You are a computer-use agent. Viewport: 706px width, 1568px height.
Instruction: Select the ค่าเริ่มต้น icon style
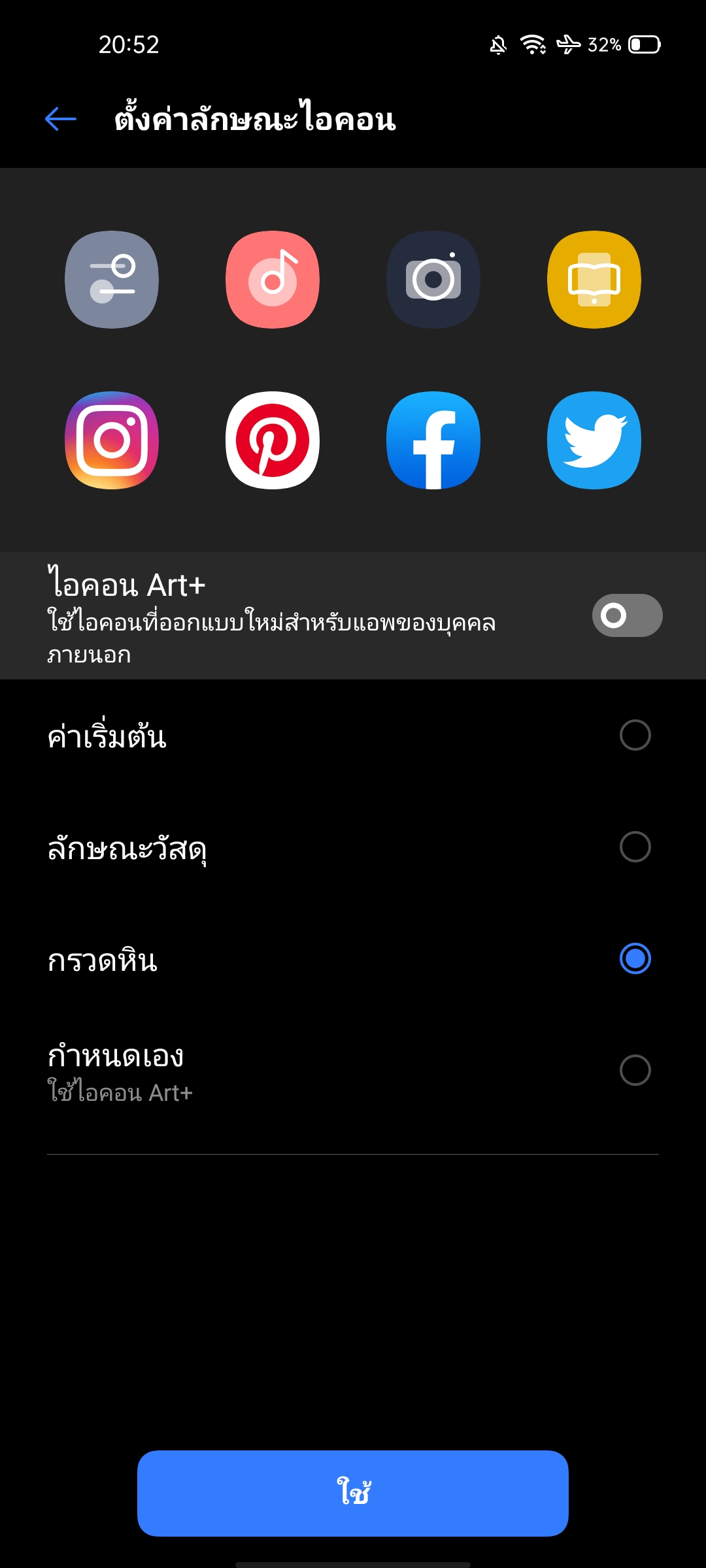coord(635,736)
